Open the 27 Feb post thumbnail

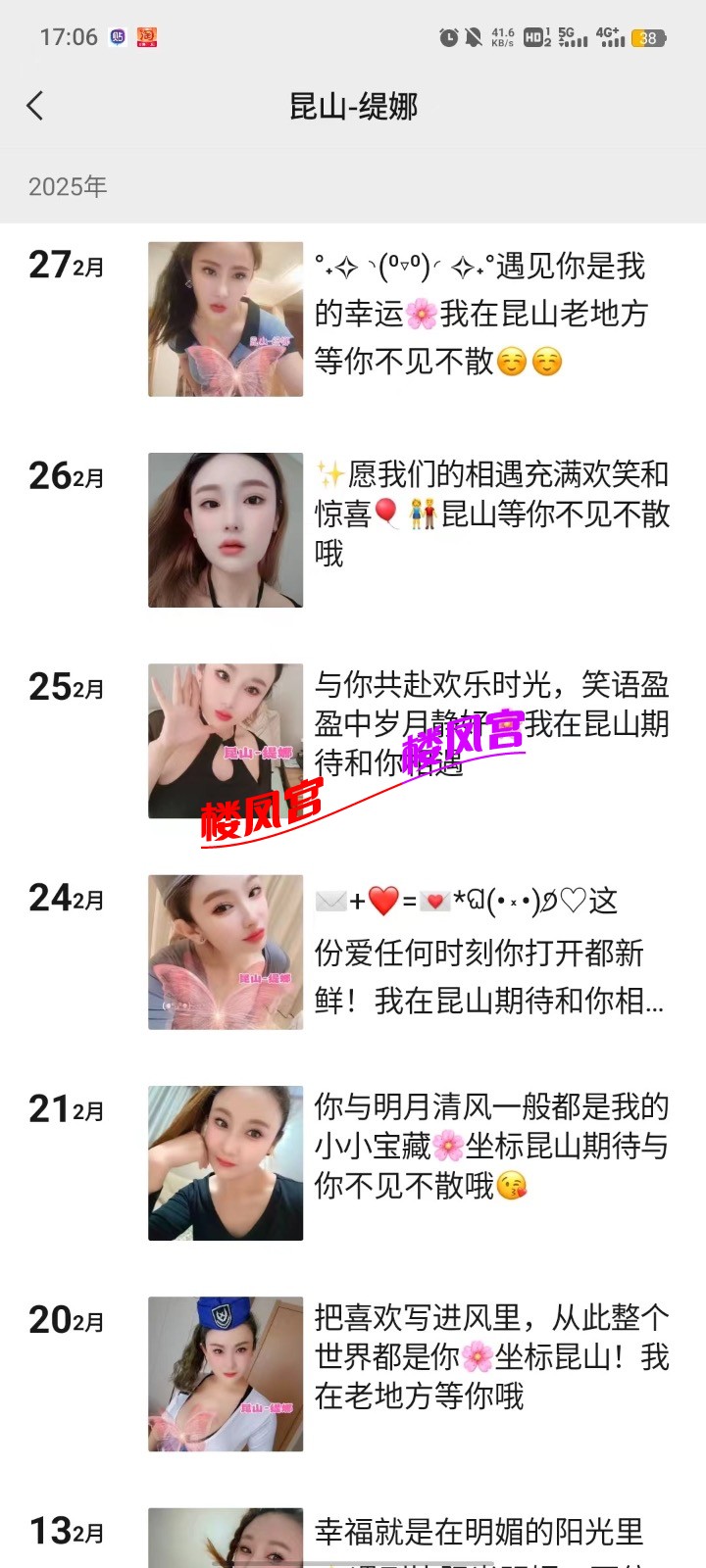(x=226, y=319)
